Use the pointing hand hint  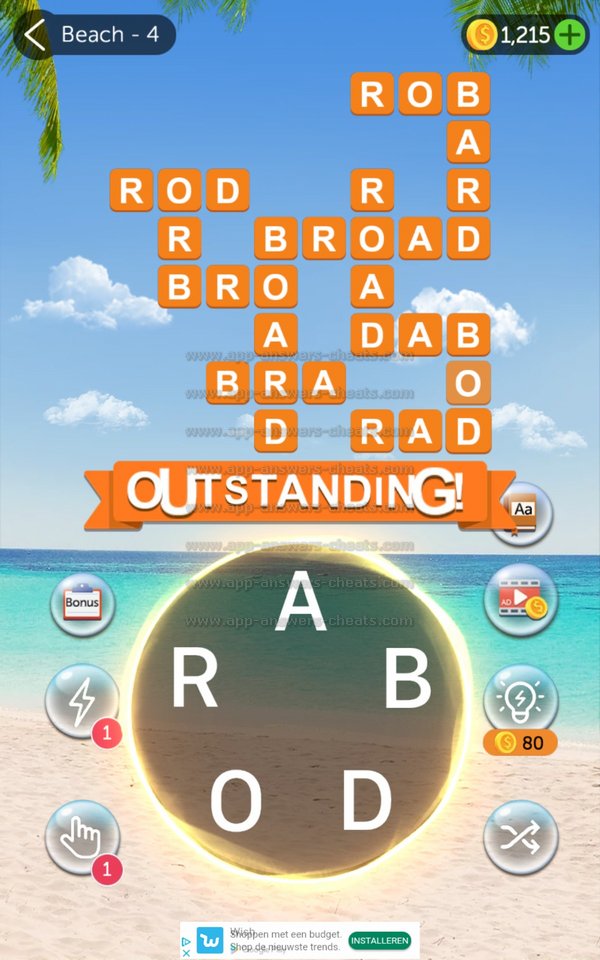82,837
